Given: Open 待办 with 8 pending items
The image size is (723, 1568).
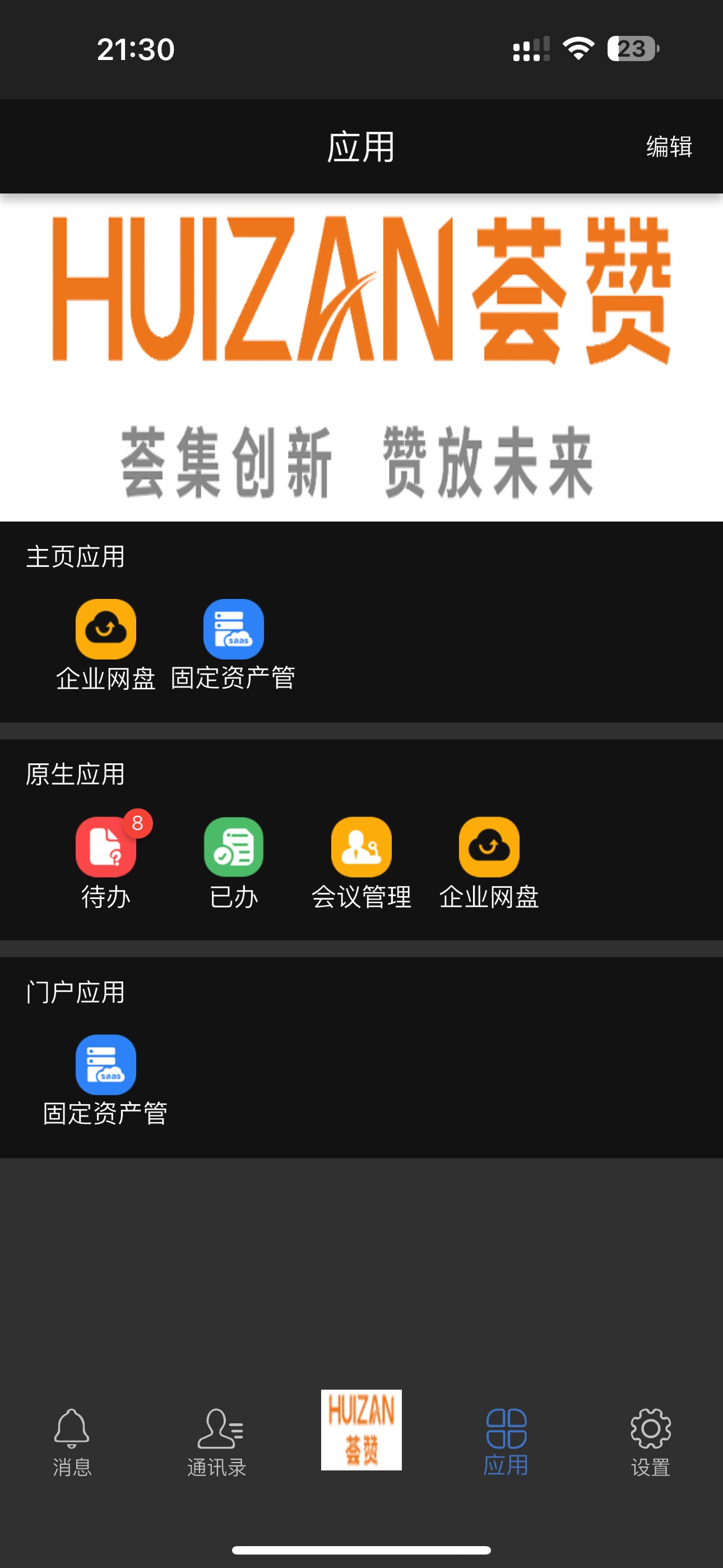Looking at the screenshot, I should [106, 847].
